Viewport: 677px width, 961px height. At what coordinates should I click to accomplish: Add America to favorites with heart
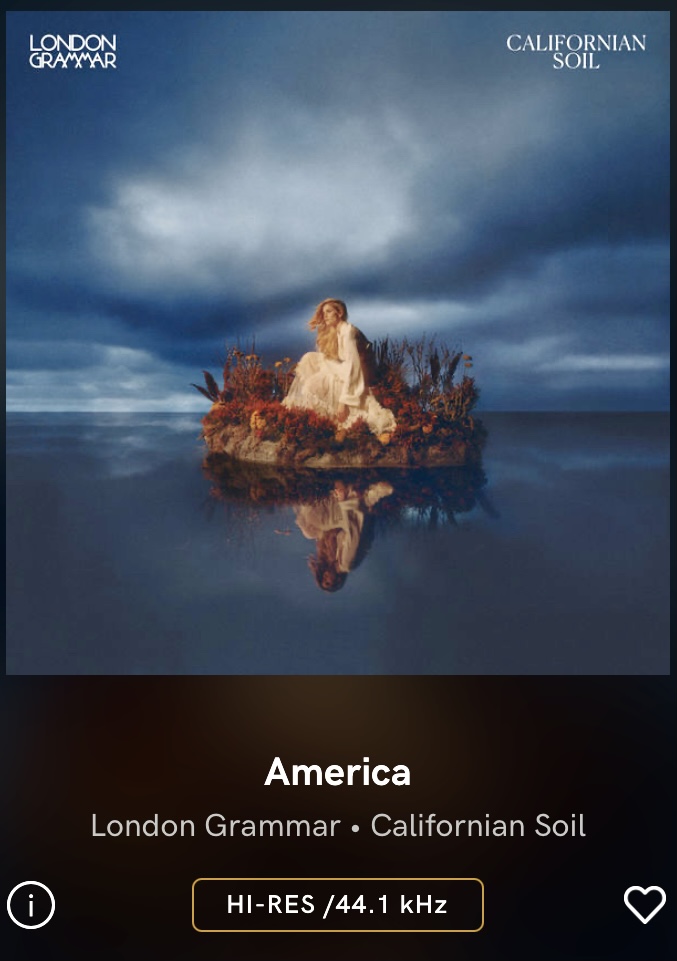(x=644, y=905)
